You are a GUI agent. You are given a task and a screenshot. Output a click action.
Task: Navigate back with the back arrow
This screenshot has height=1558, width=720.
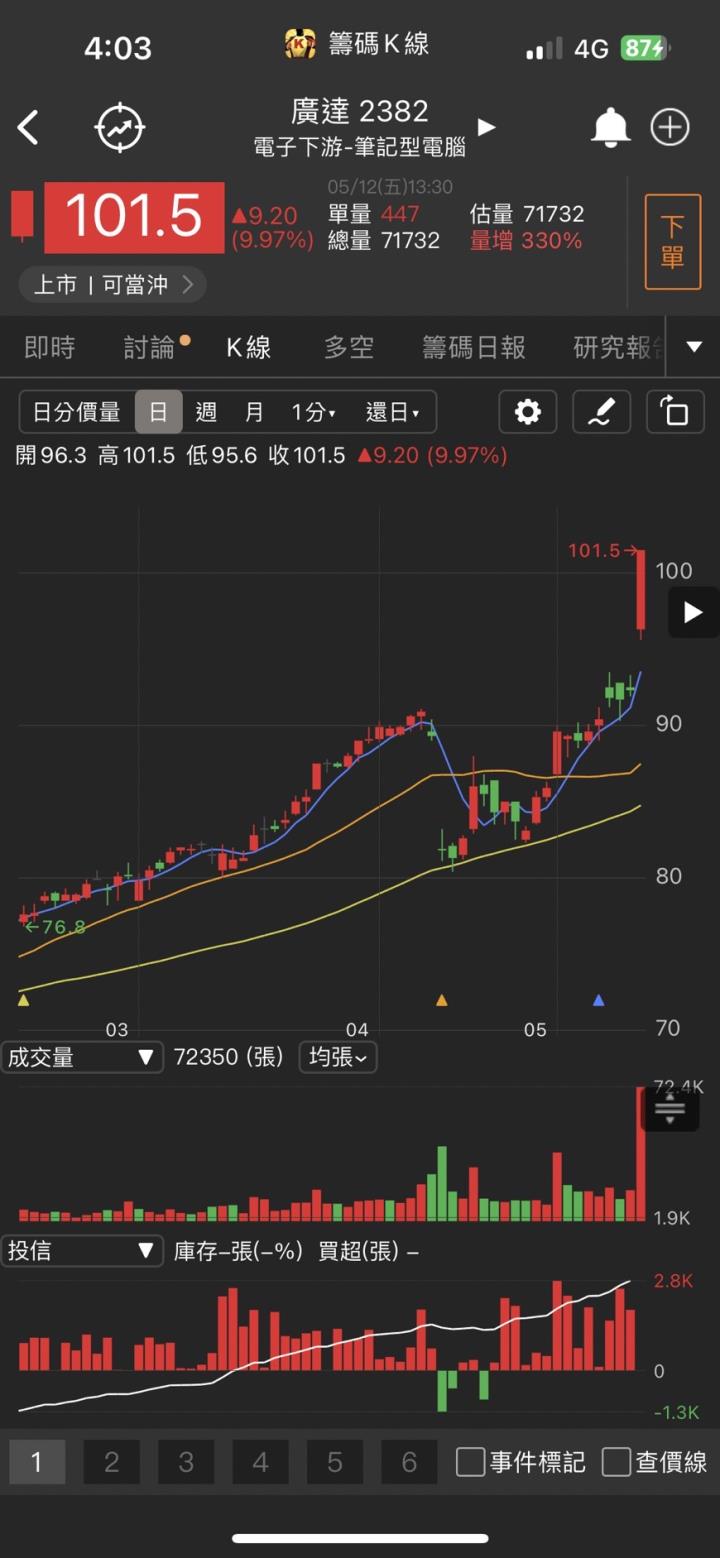pos(28,127)
